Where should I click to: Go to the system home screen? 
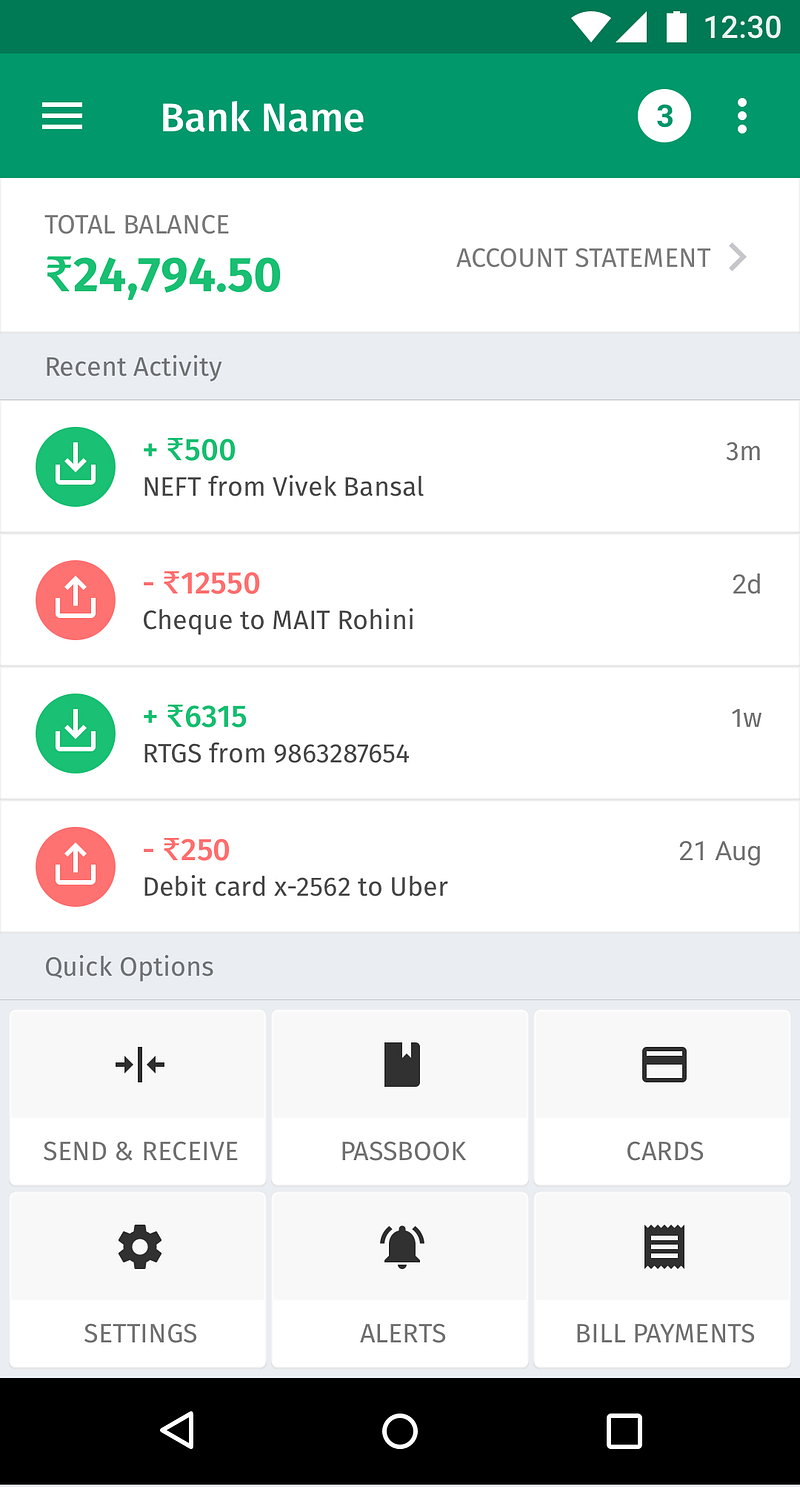[x=400, y=1432]
